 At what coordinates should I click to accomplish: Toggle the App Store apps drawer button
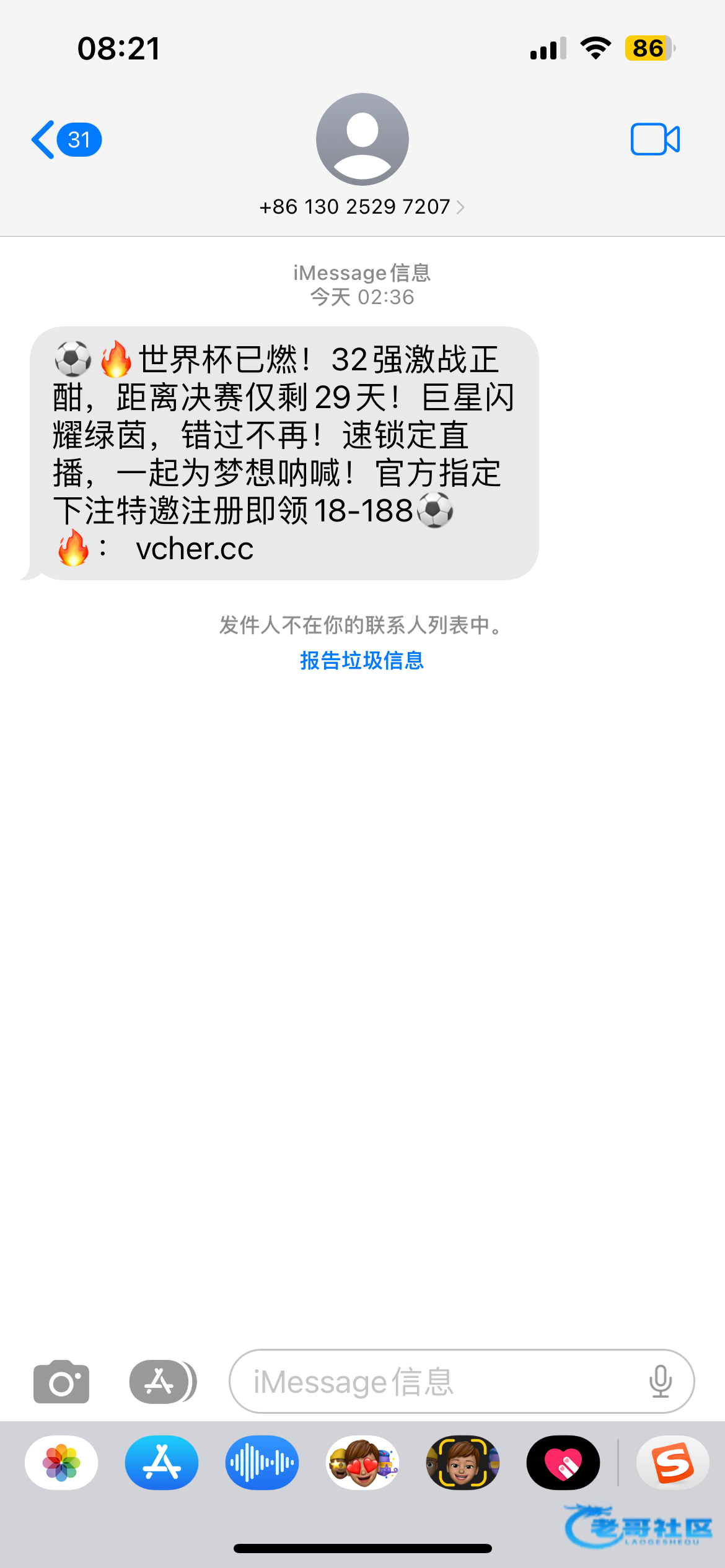[x=162, y=1382]
